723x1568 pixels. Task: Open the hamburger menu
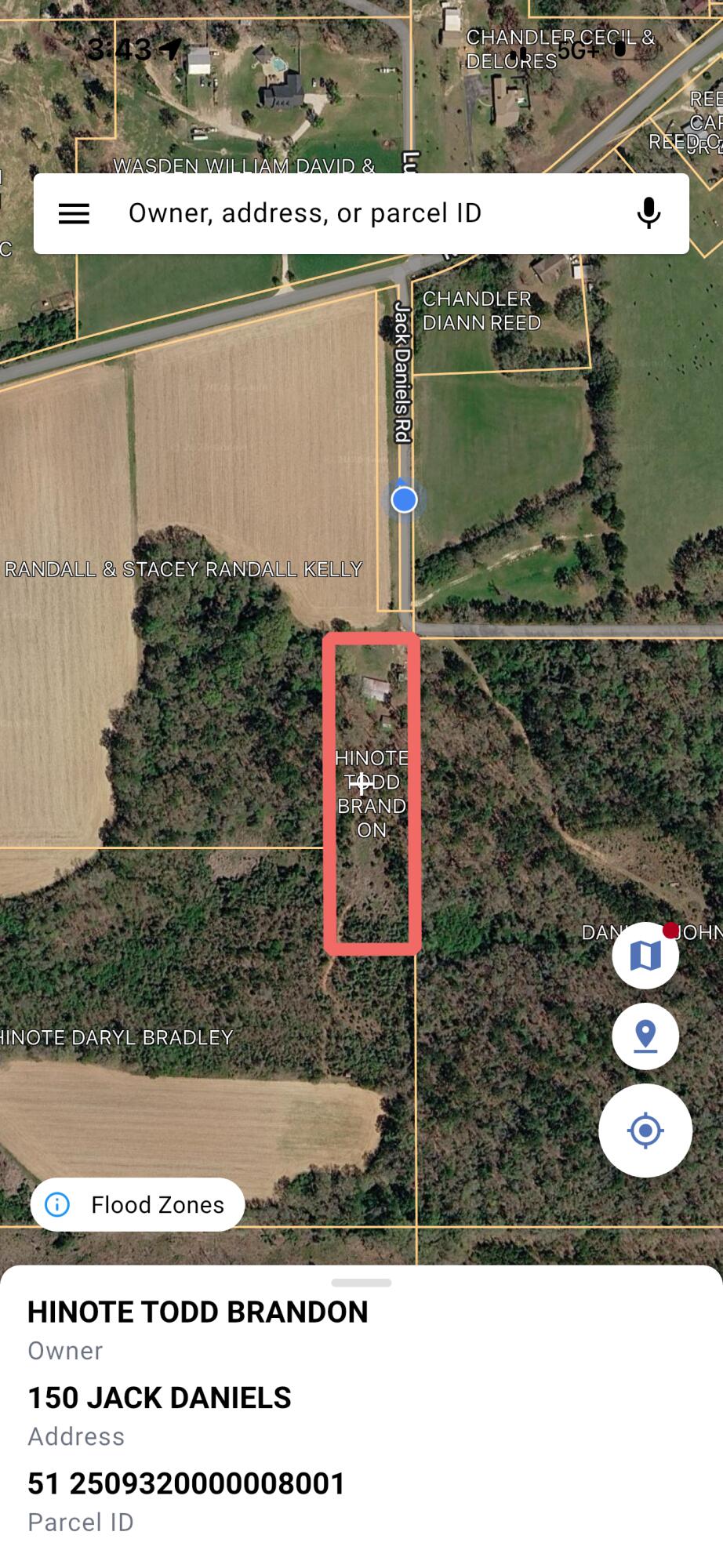[74, 213]
